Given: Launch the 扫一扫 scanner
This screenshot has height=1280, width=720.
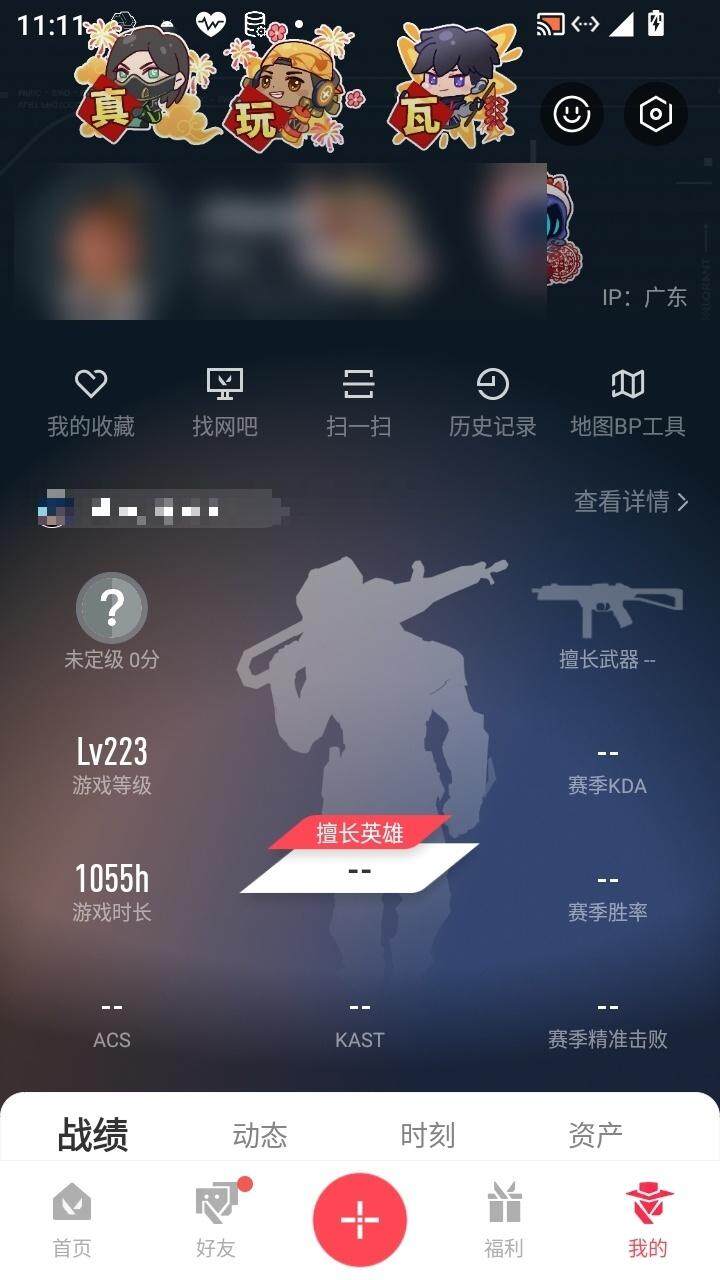Looking at the screenshot, I should [x=358, y=402].
